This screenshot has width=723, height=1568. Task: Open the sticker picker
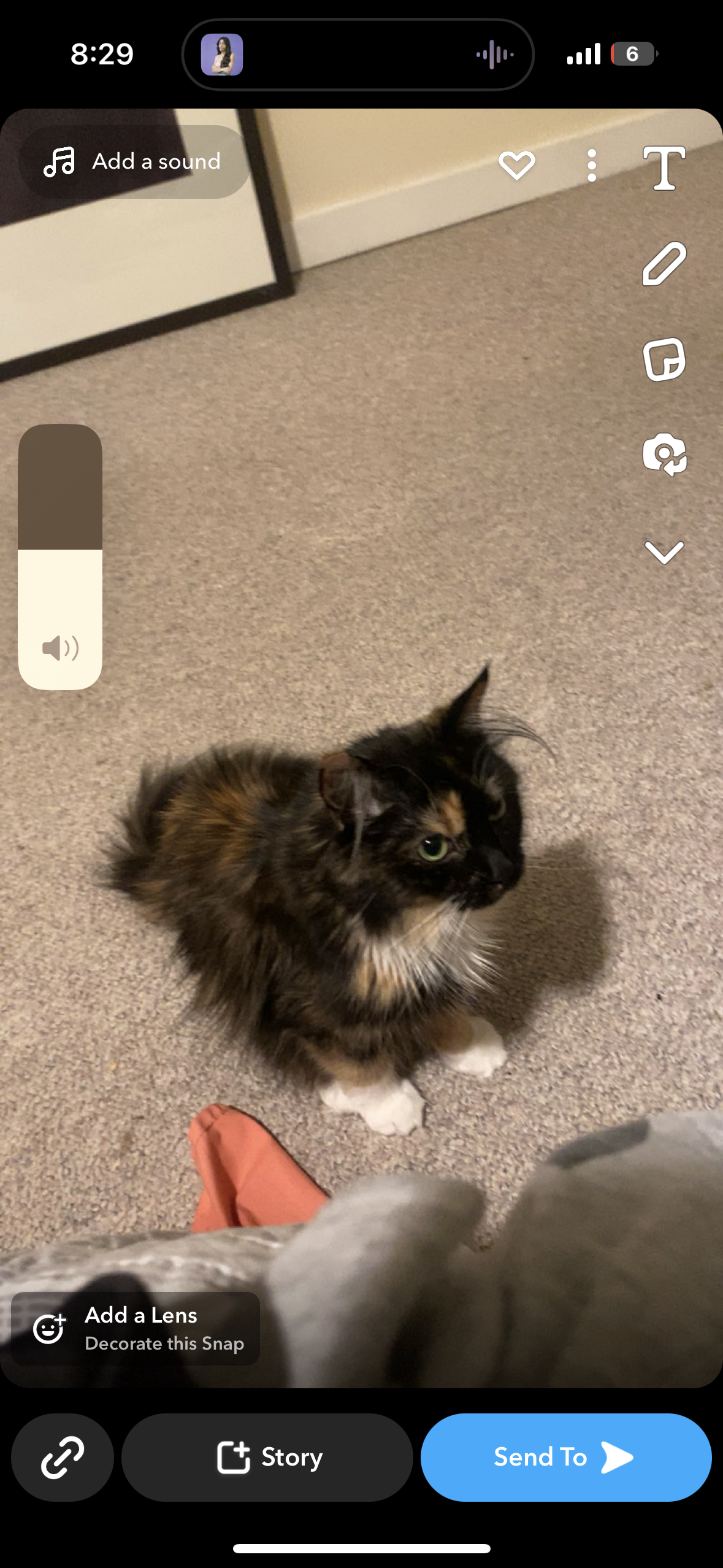tap(664, 359)
